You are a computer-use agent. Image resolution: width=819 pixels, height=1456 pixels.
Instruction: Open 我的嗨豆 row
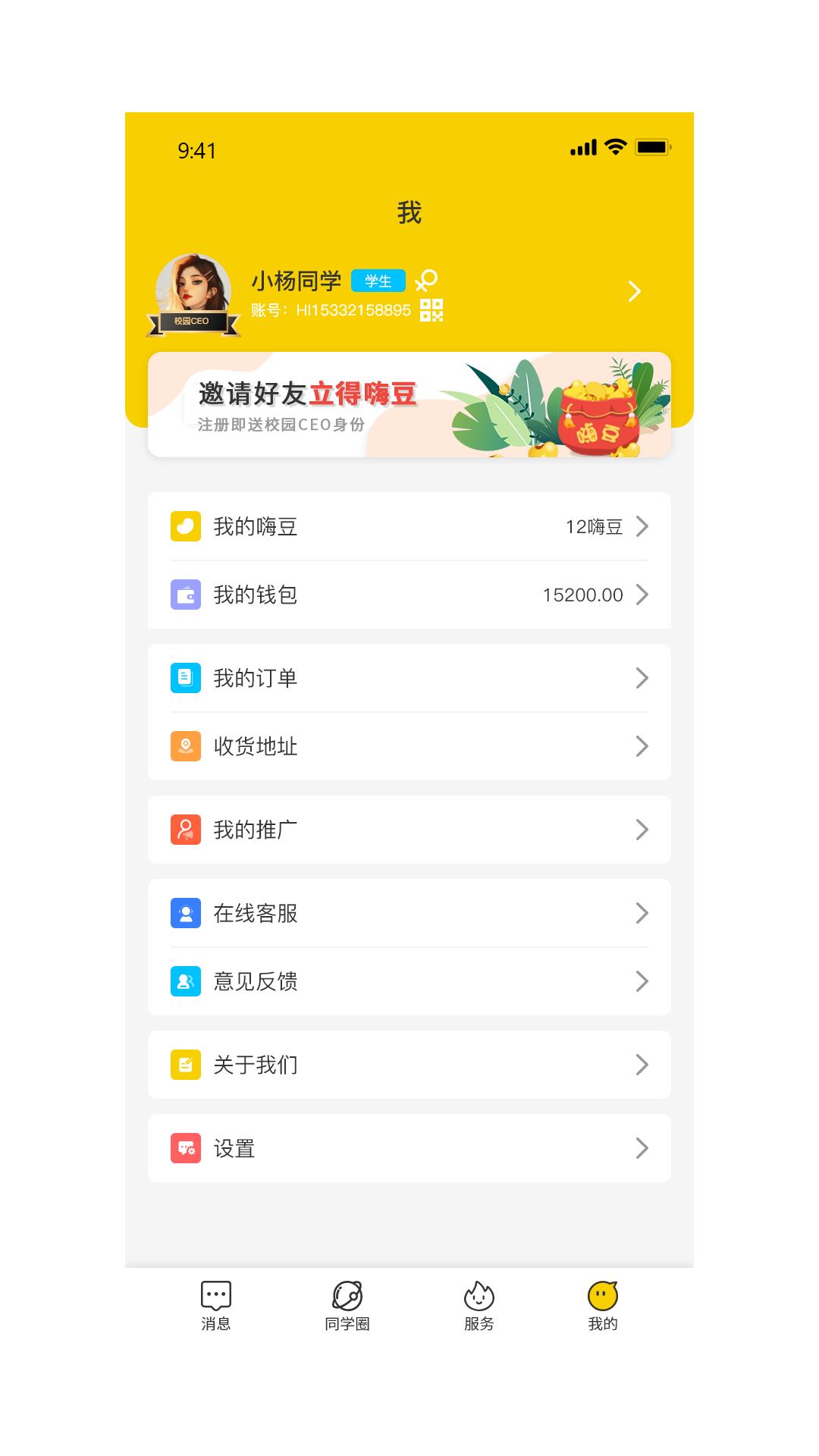coord(409,526)
